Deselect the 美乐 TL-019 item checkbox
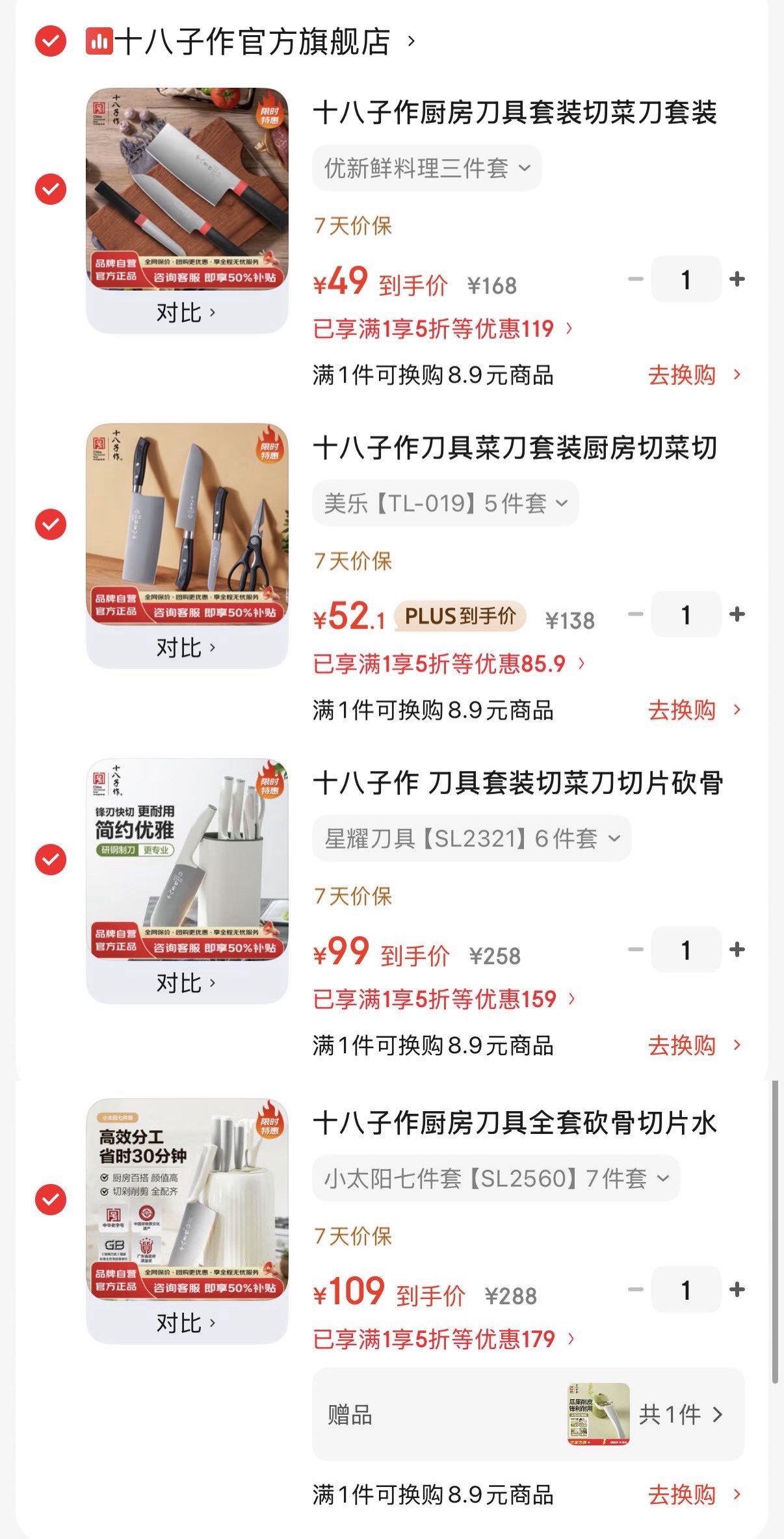784x1539 pixels. (x=51, y=524)
